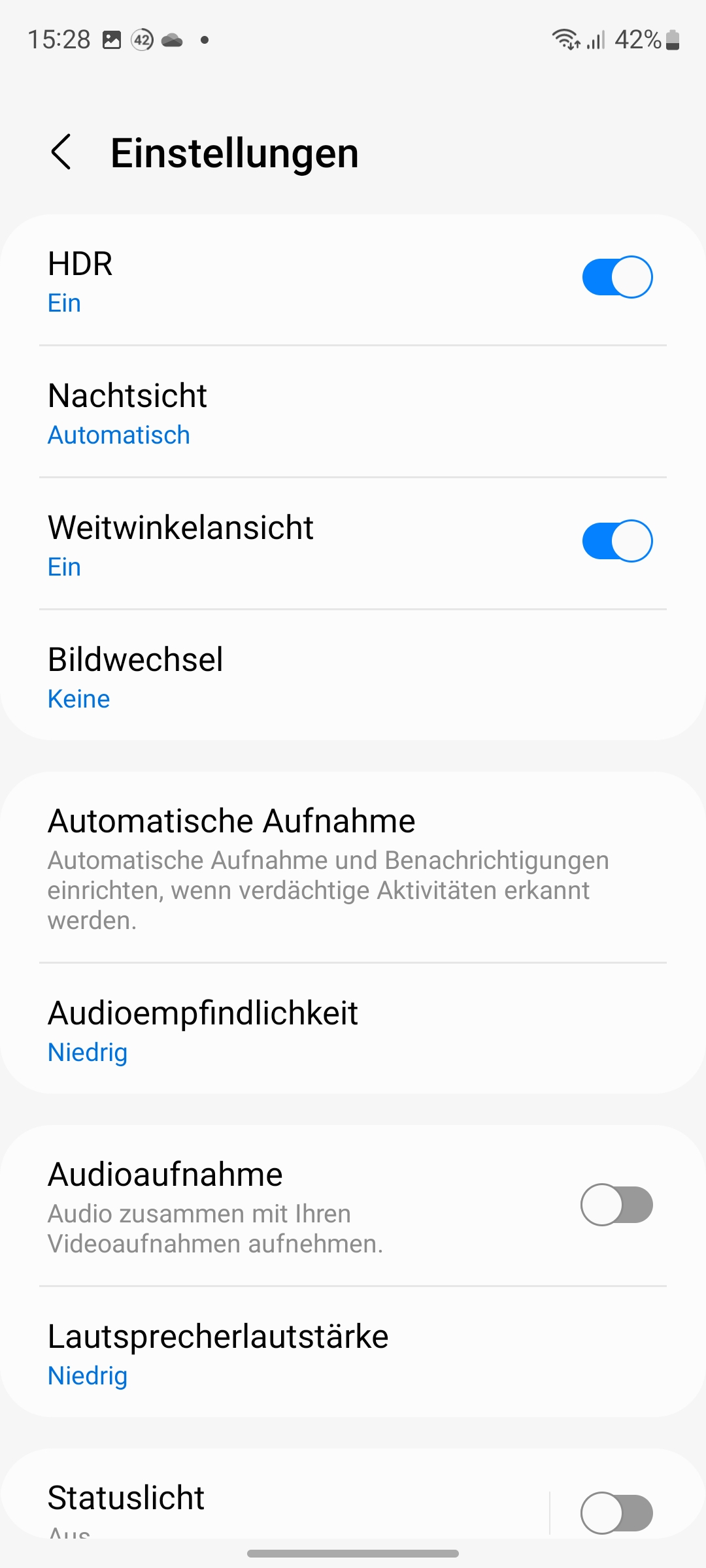The image size is (706, 1568).
Task: Turn on Statuslicht toggle
Action: [616, 1512]
